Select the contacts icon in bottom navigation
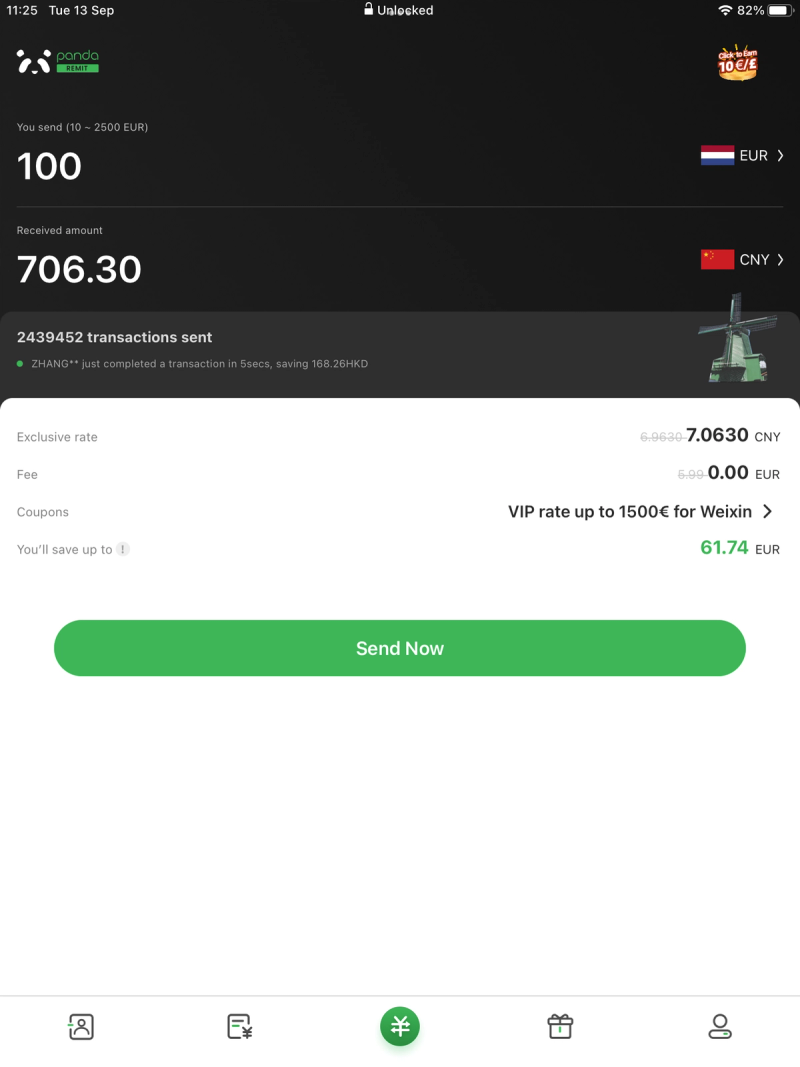800x1067 pixels. click(x=80, y=1026)
